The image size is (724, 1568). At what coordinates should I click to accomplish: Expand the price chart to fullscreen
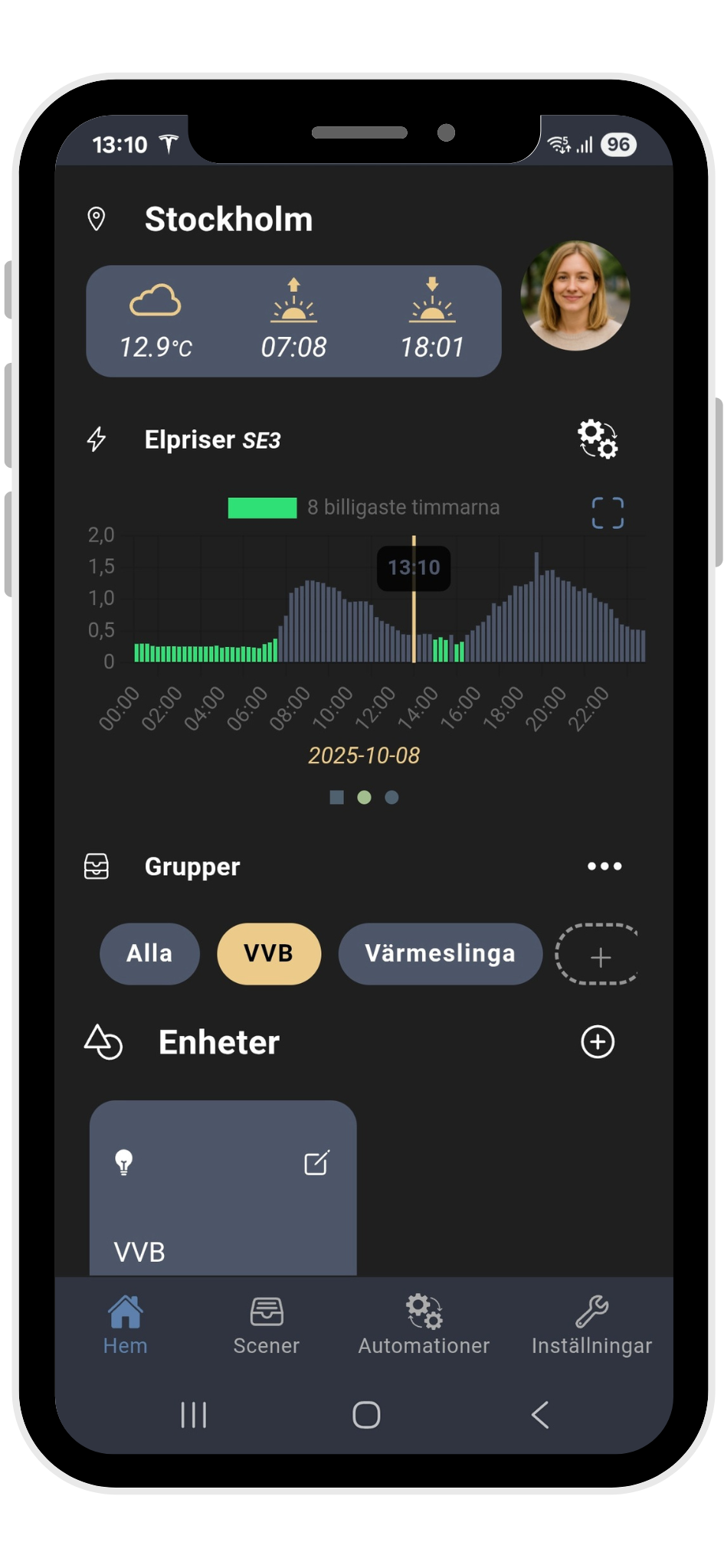coord(608,513)
